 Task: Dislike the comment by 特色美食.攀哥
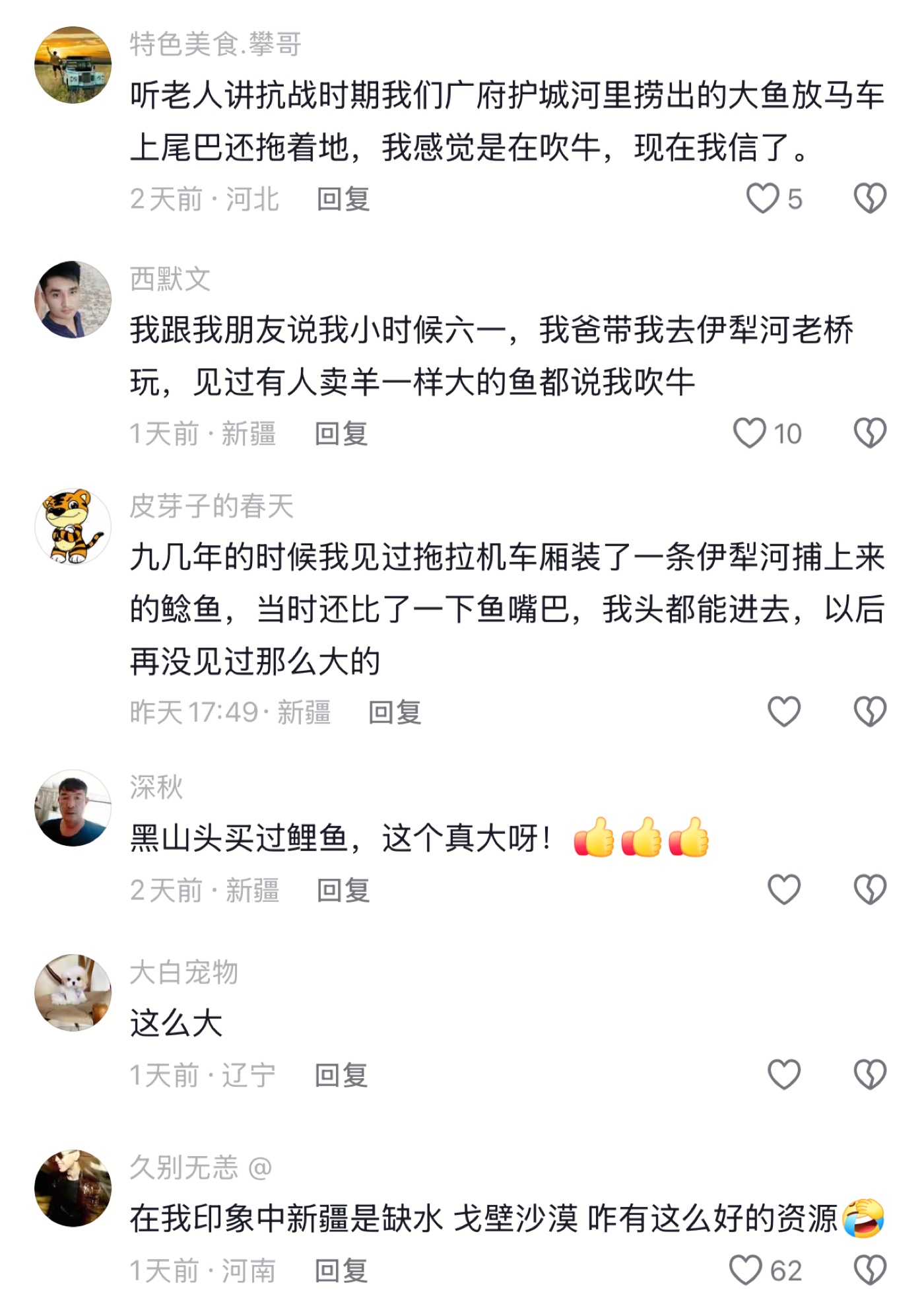[870, 199]
